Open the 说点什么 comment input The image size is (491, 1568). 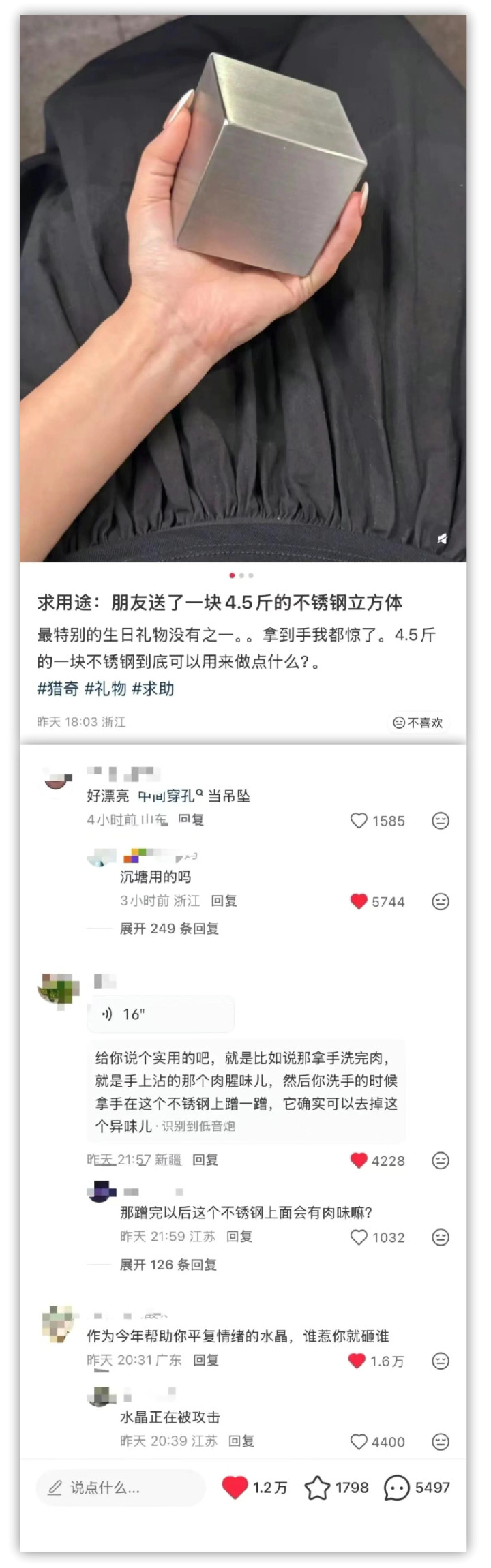pos(119,1488)
